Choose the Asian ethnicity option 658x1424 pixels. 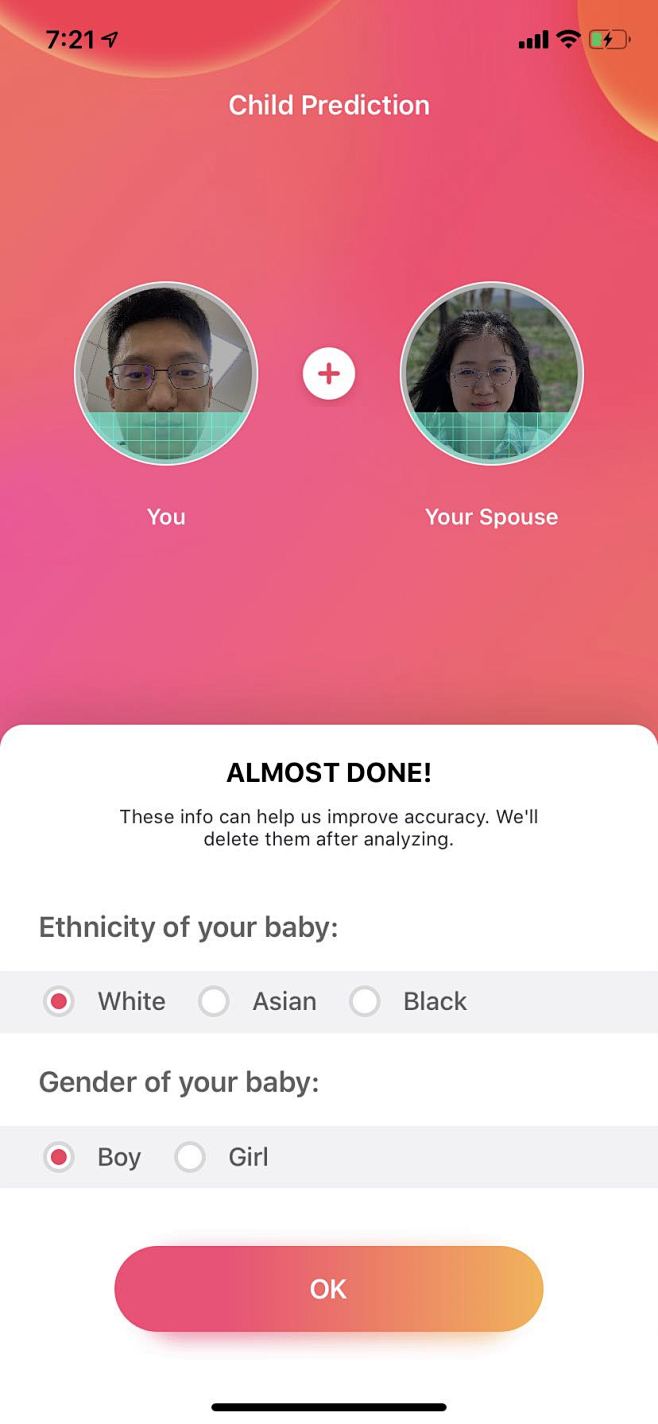point(214,1001)
